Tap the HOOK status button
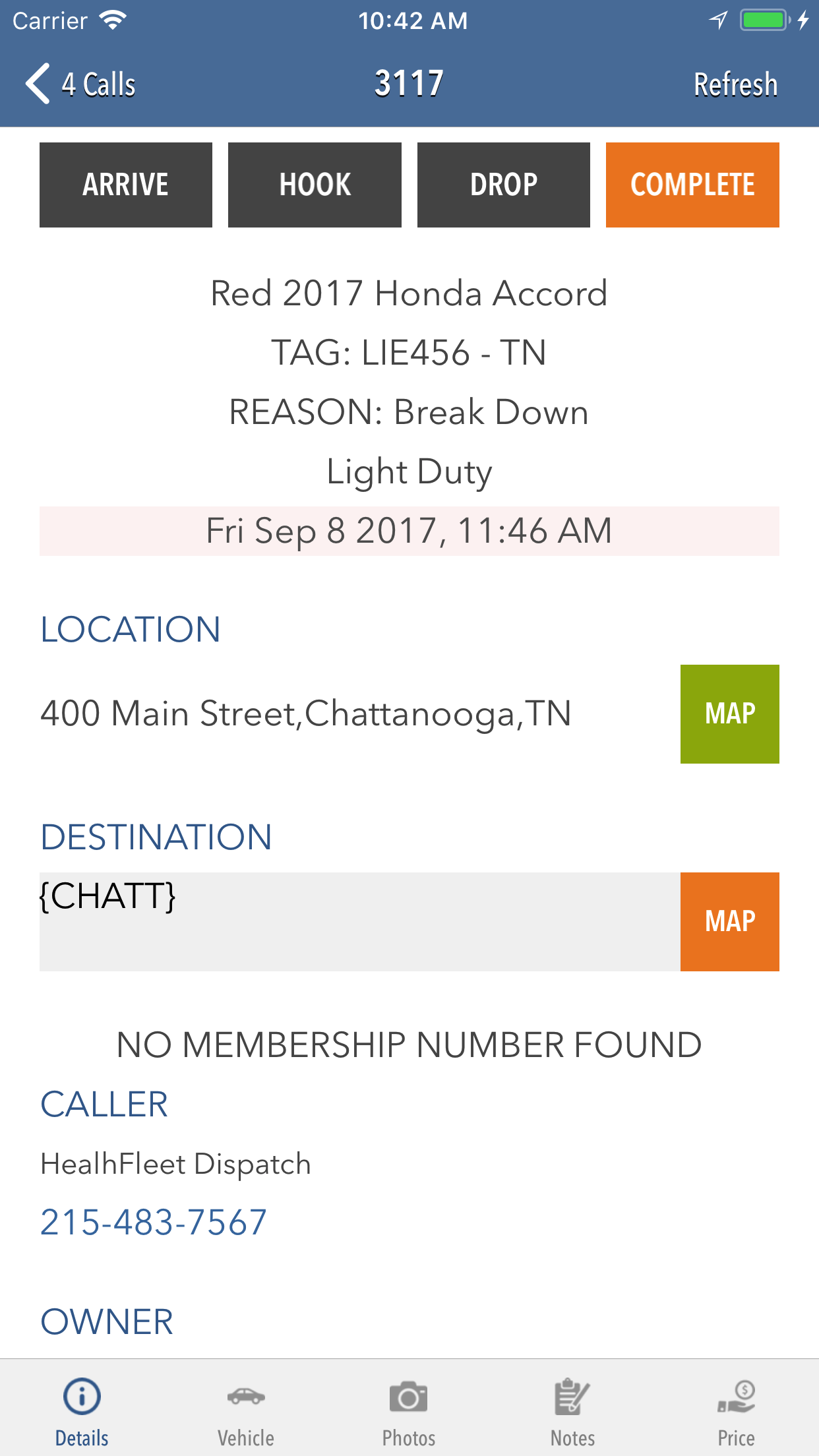Screen dimensions: 819x1456 pos(315,185)
